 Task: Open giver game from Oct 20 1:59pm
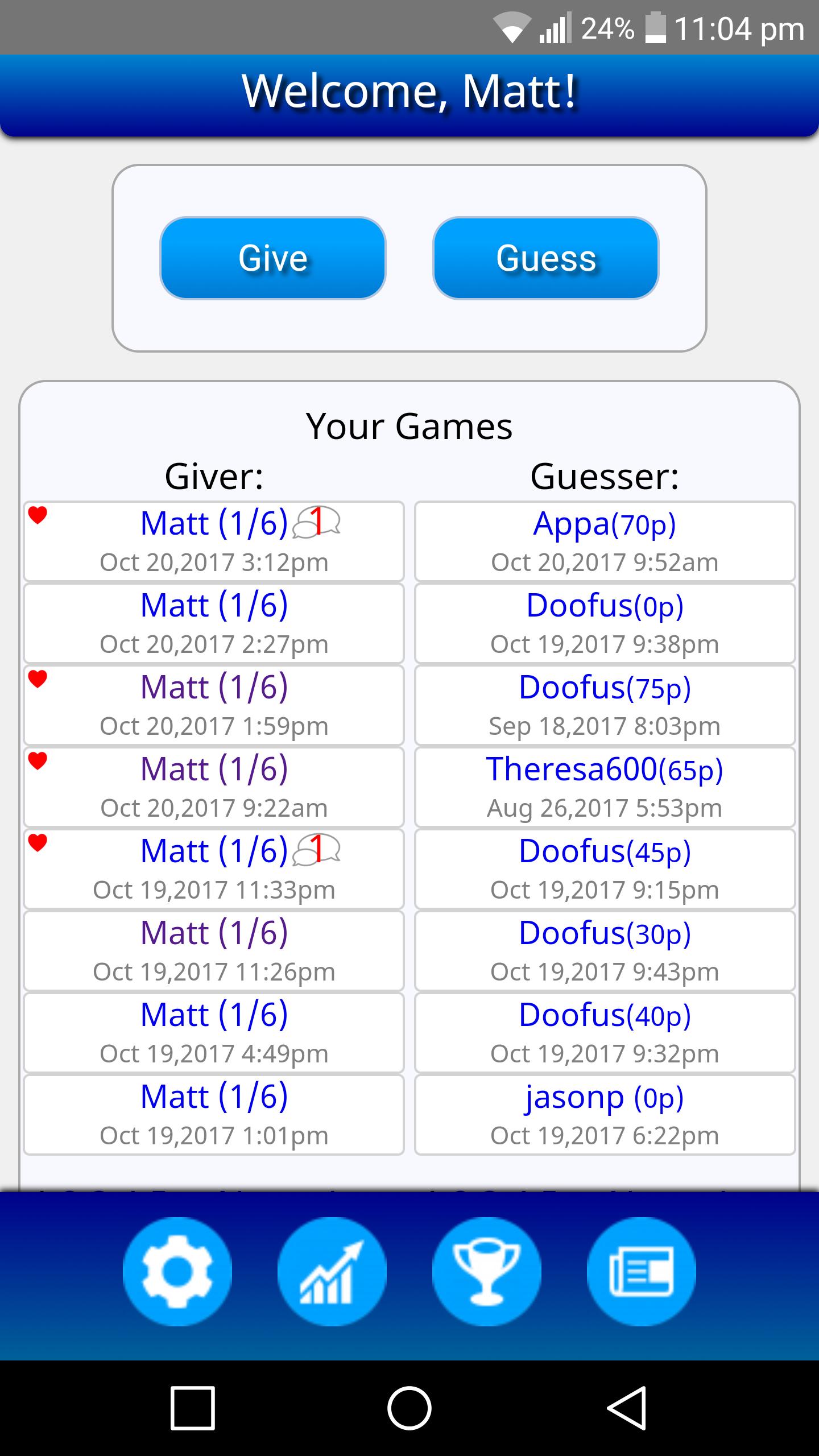pos(214,705)
